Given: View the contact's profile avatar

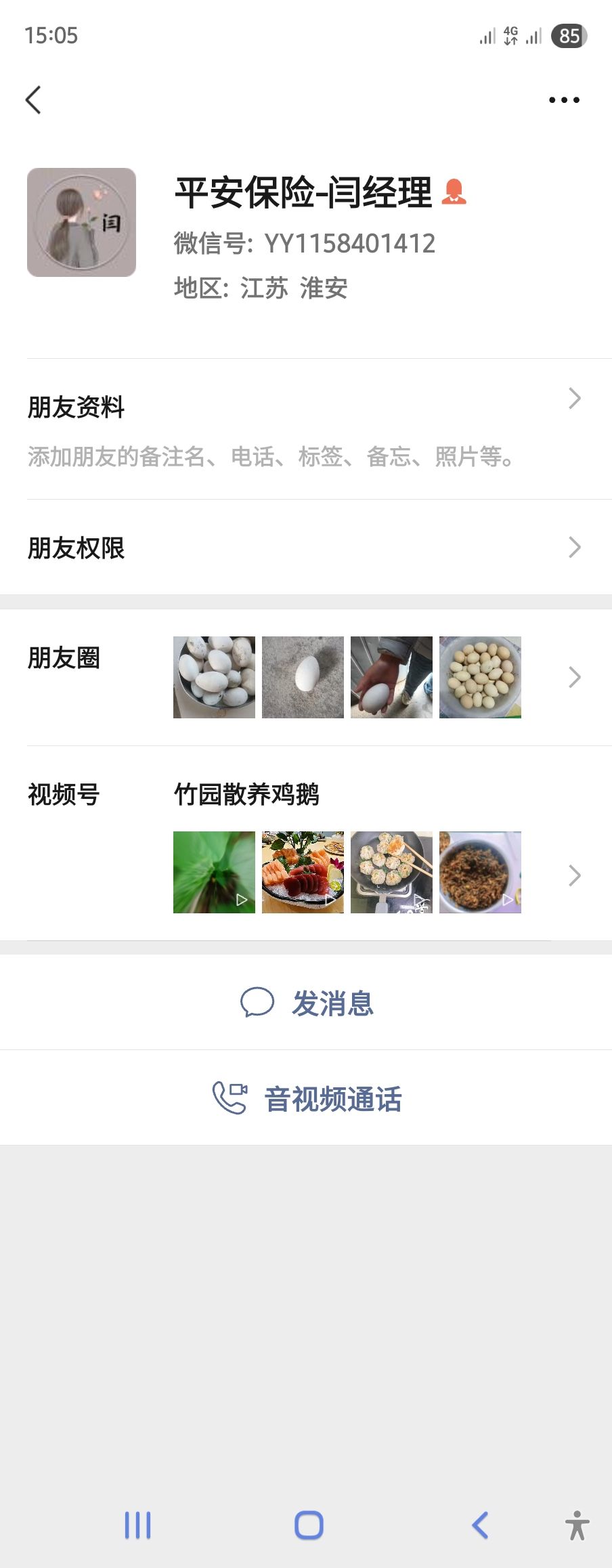Looking at the screenshot, I should click(81, 222).
